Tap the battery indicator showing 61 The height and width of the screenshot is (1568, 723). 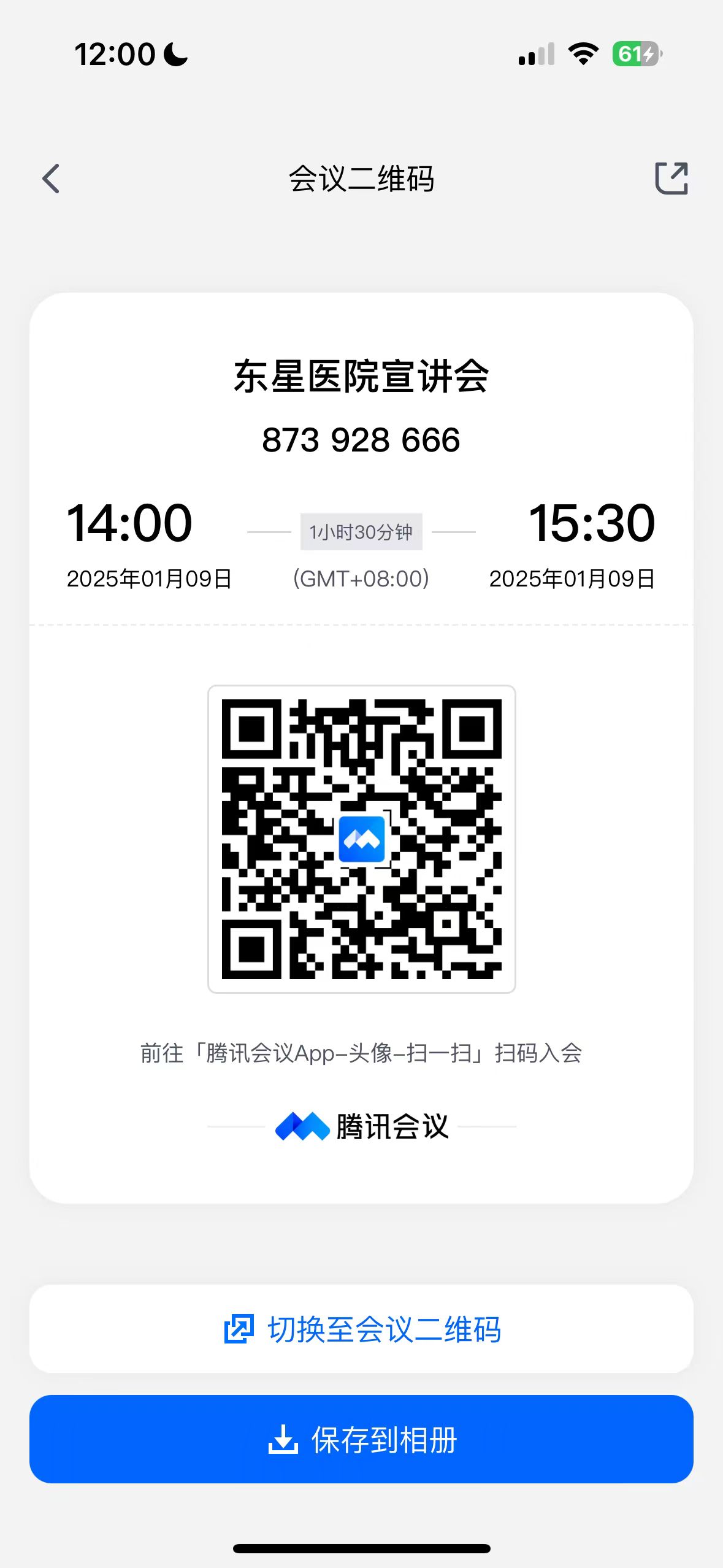(636, 54)
